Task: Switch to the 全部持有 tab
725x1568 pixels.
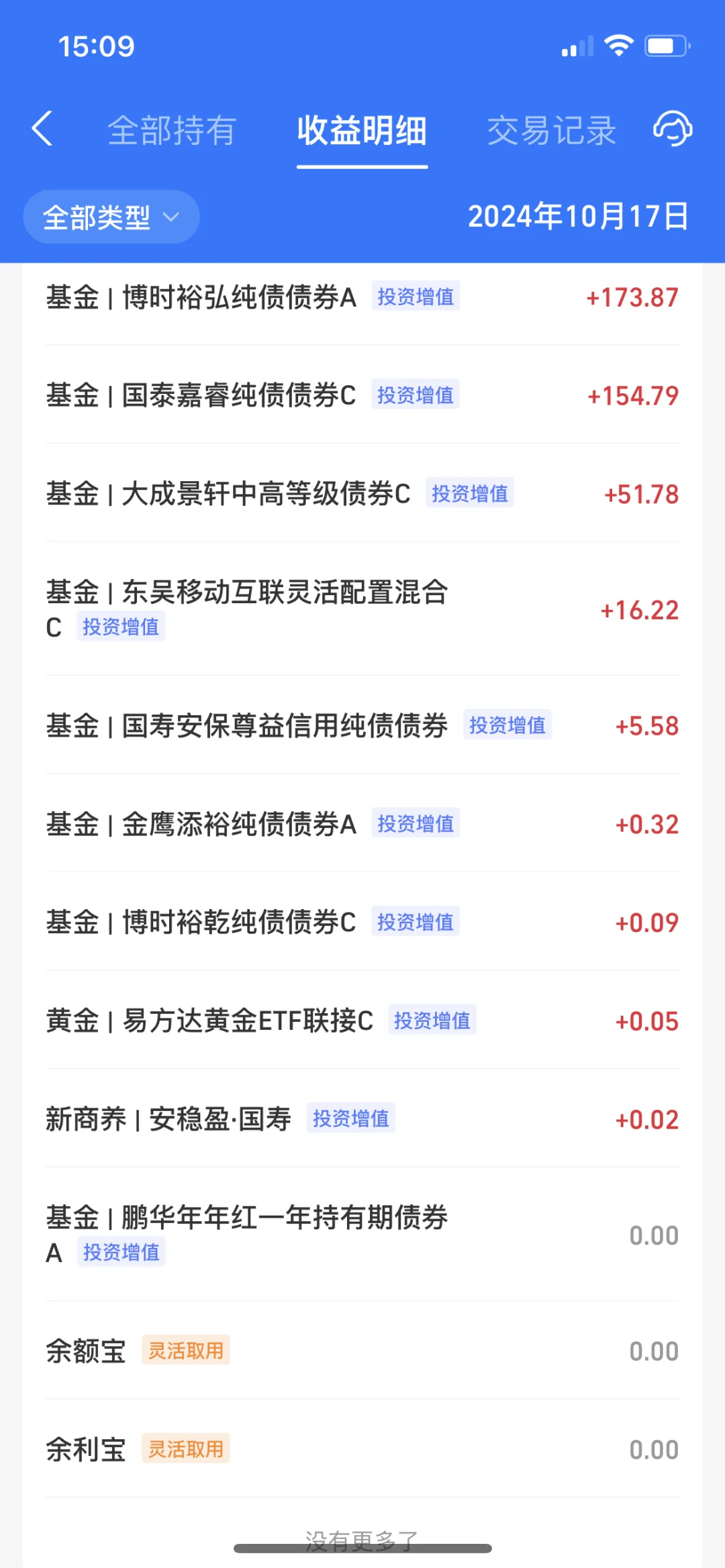Action: 172,130
